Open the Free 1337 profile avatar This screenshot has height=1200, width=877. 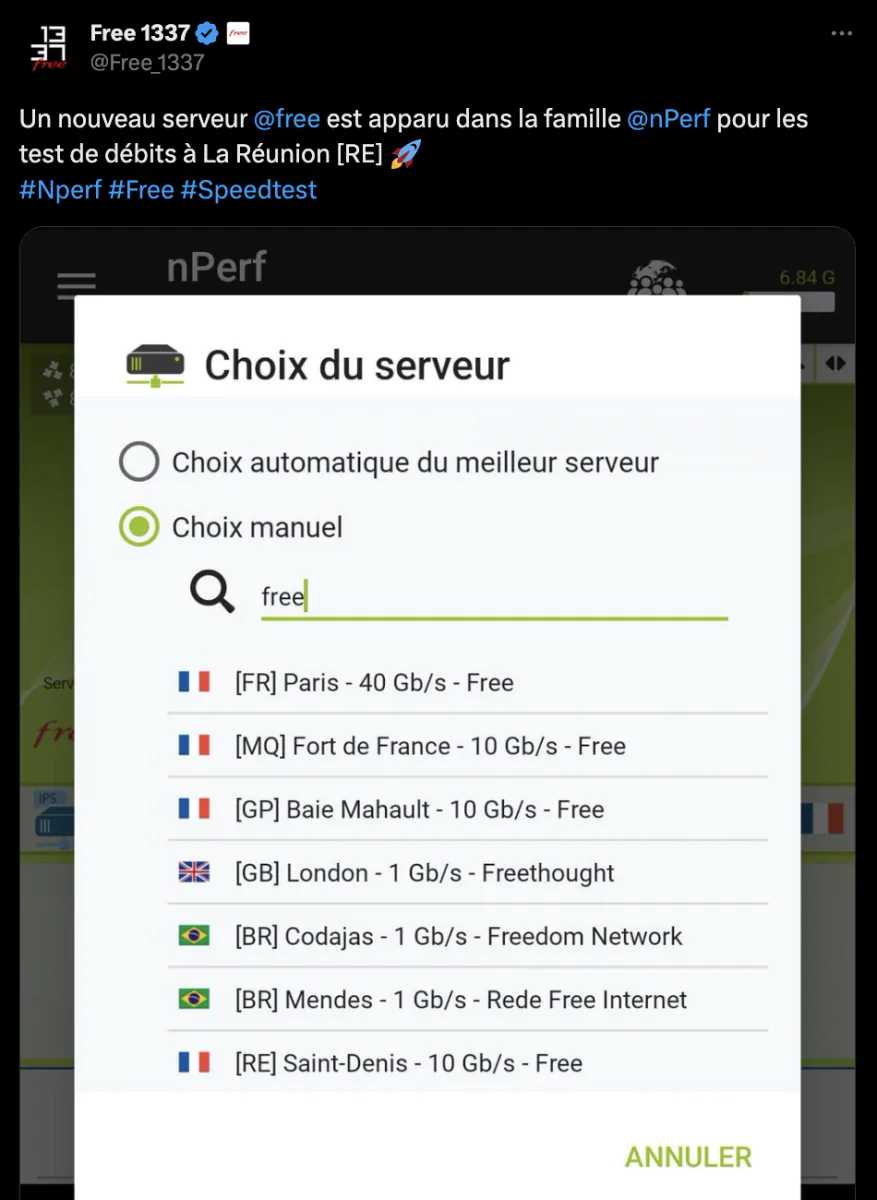[x=47, y=47]
